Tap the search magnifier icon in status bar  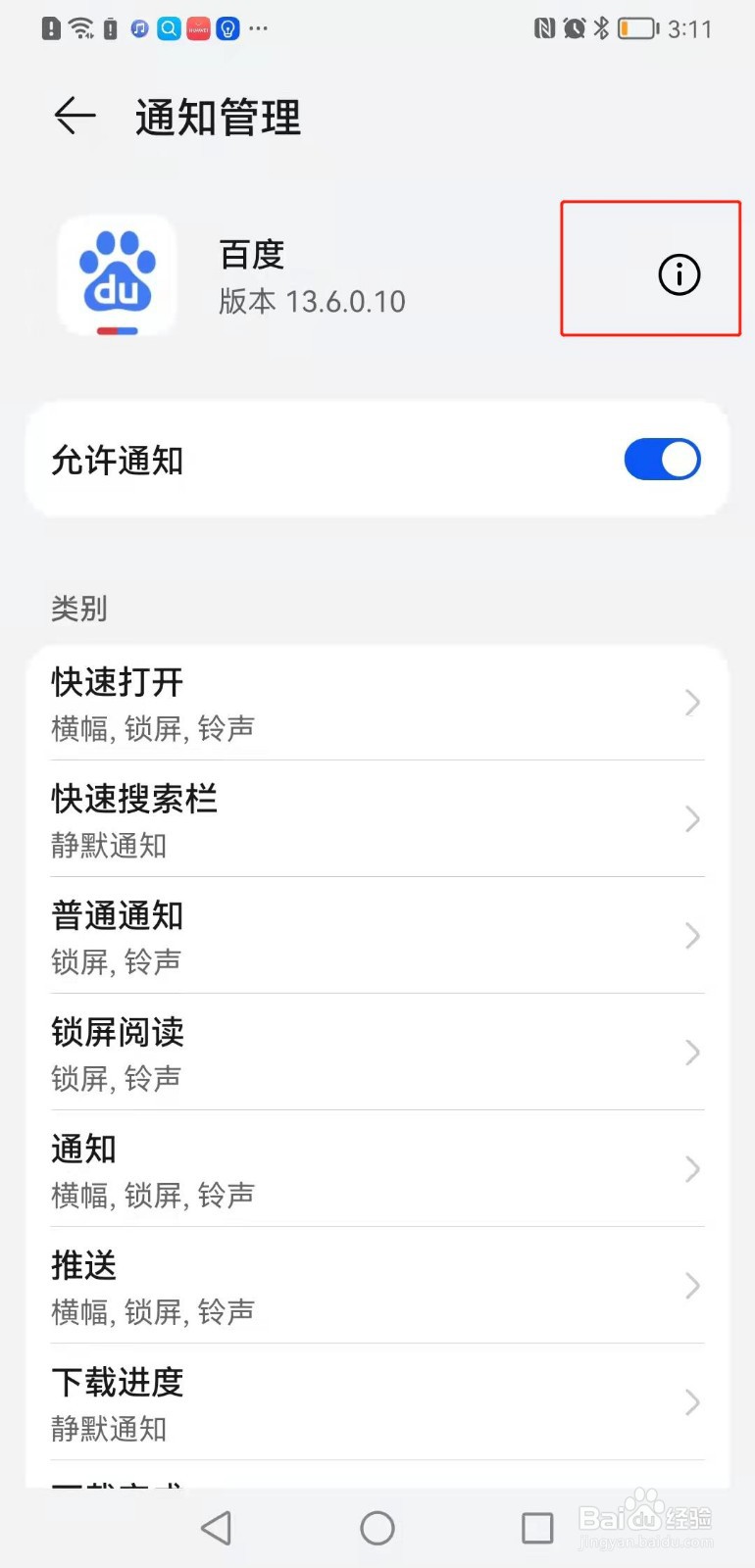click(169, 28)
